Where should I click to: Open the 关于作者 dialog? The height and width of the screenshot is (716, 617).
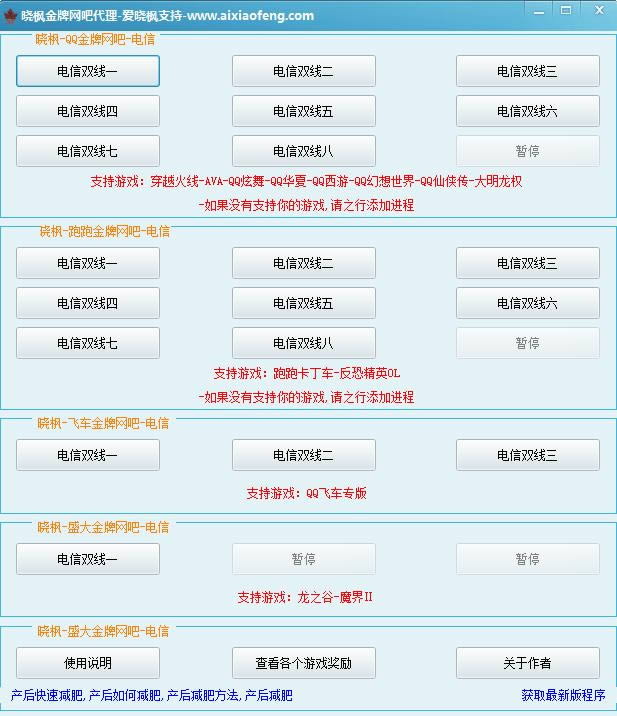(x=527, y=663)
